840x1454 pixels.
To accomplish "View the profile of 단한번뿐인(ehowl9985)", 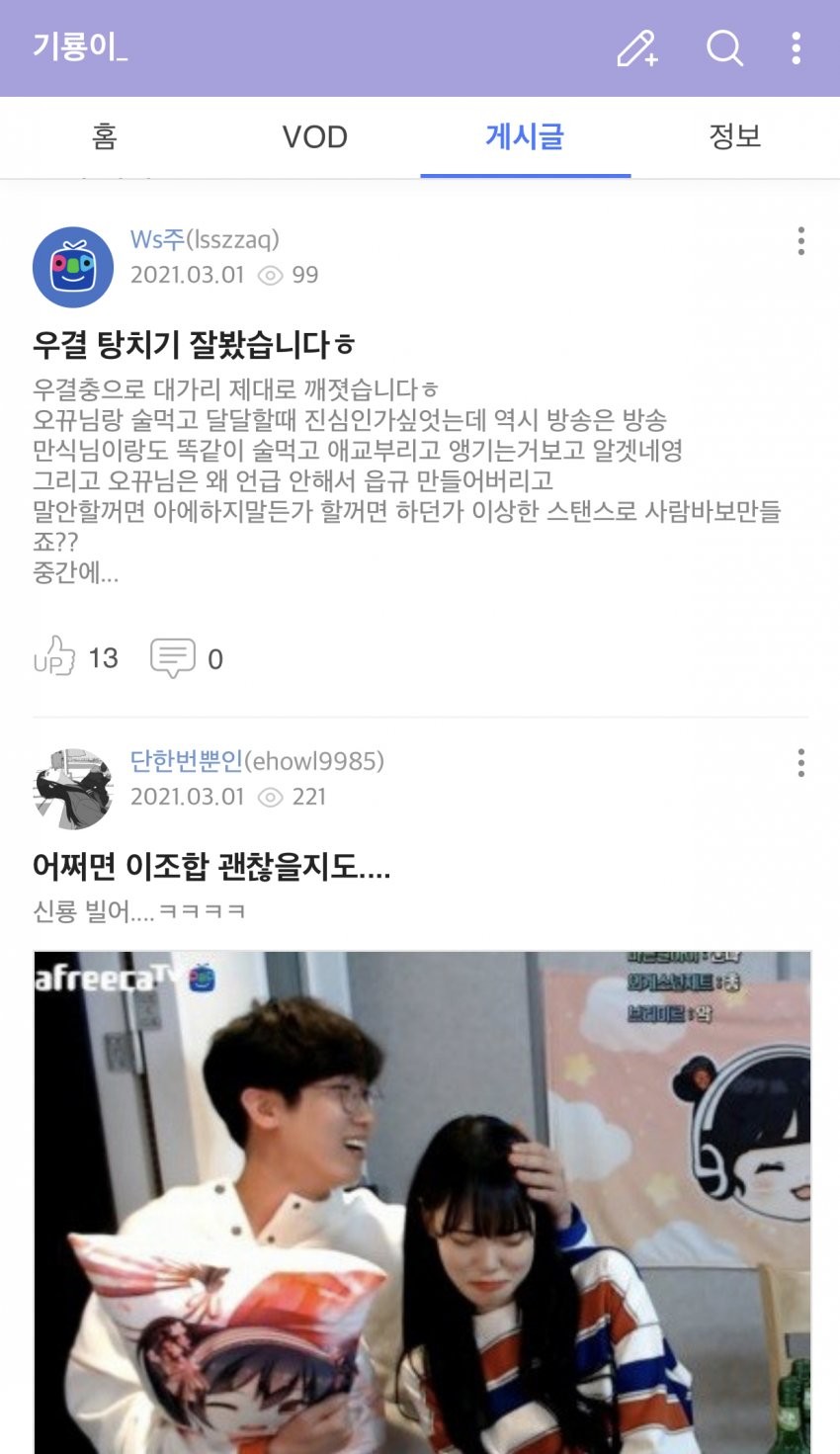I will [x=257, y=761].
